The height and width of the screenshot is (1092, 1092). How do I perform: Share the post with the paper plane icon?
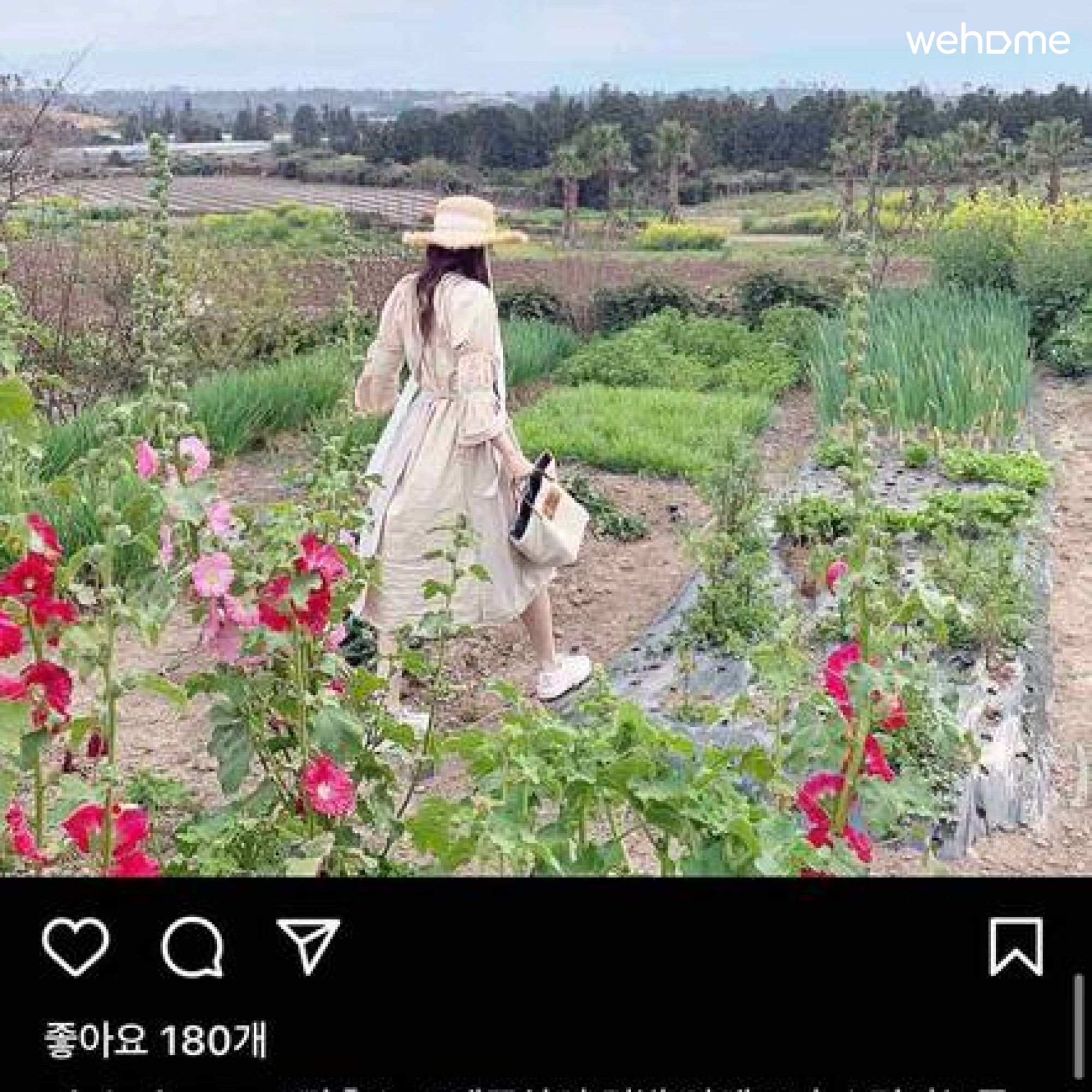coord(308,945)
